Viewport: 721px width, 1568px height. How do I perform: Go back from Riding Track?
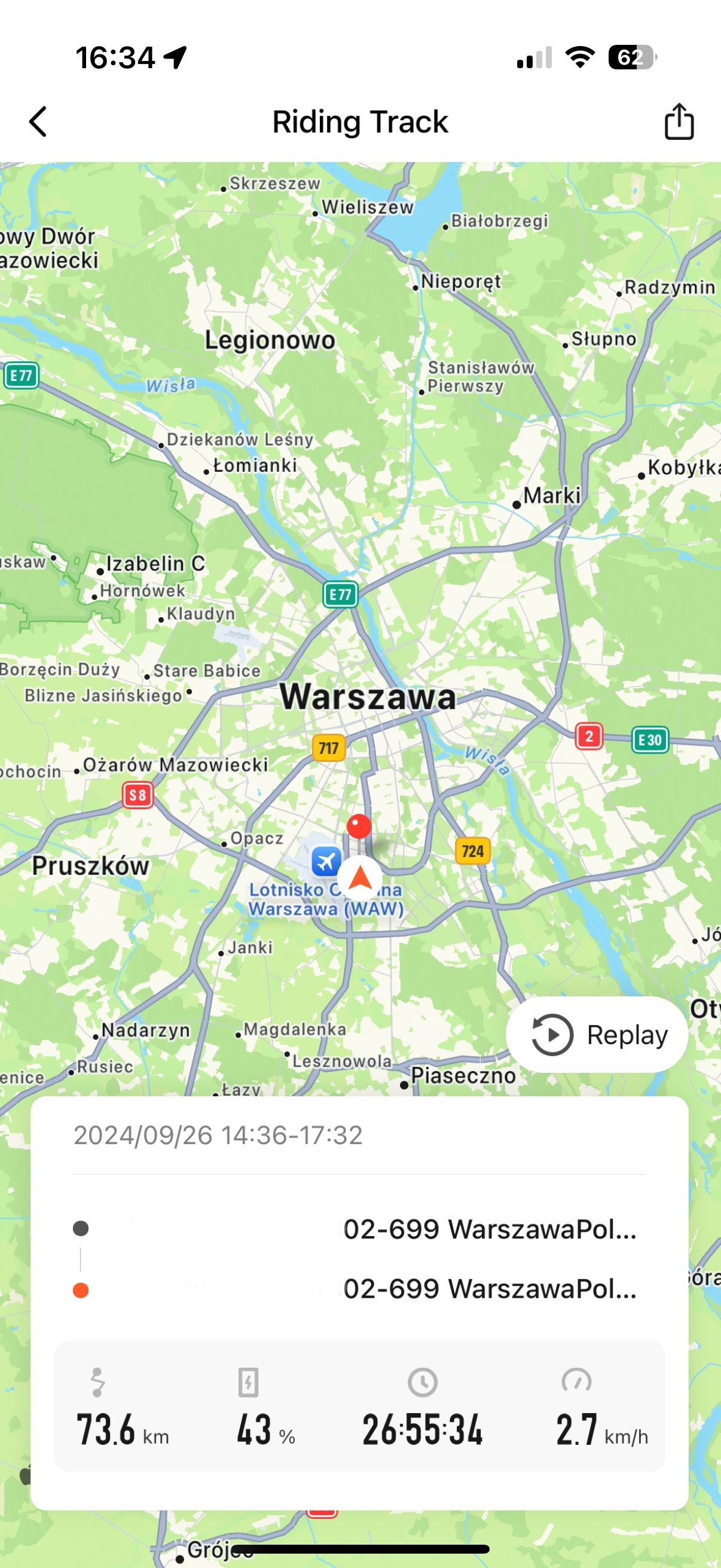pos(38,122)
